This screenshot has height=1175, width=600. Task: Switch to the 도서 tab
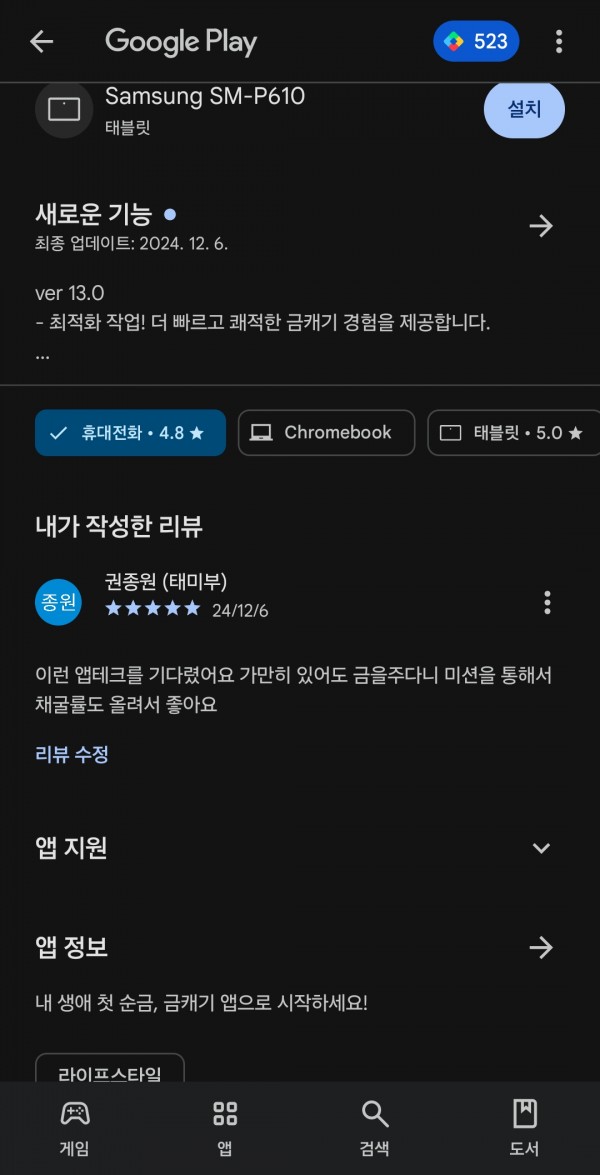coord(524,1129)
